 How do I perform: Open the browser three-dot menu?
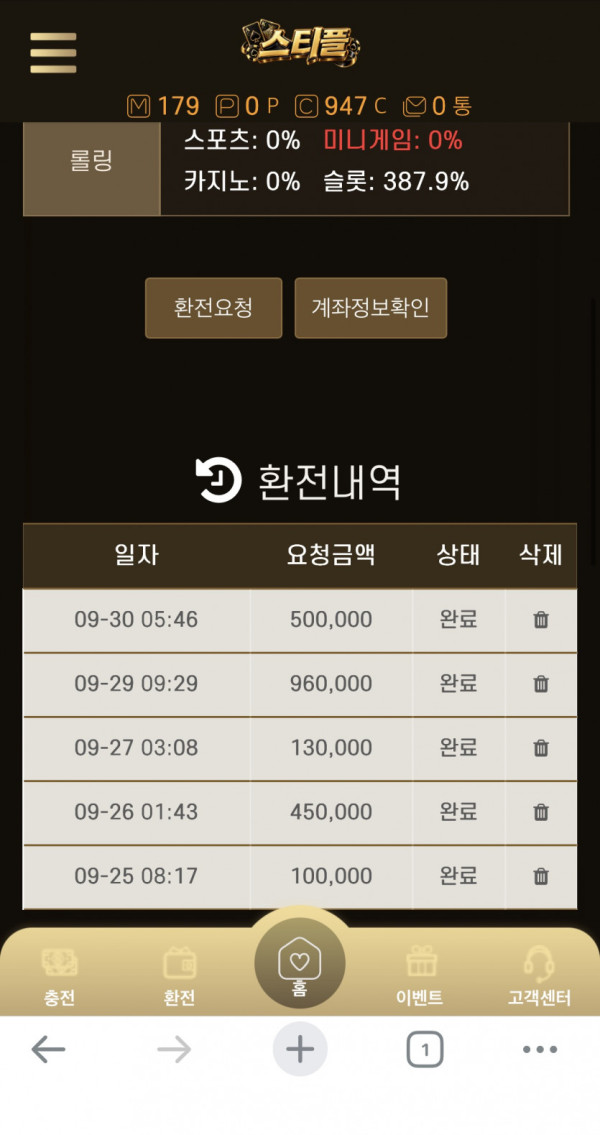(x=540, y=1049)
